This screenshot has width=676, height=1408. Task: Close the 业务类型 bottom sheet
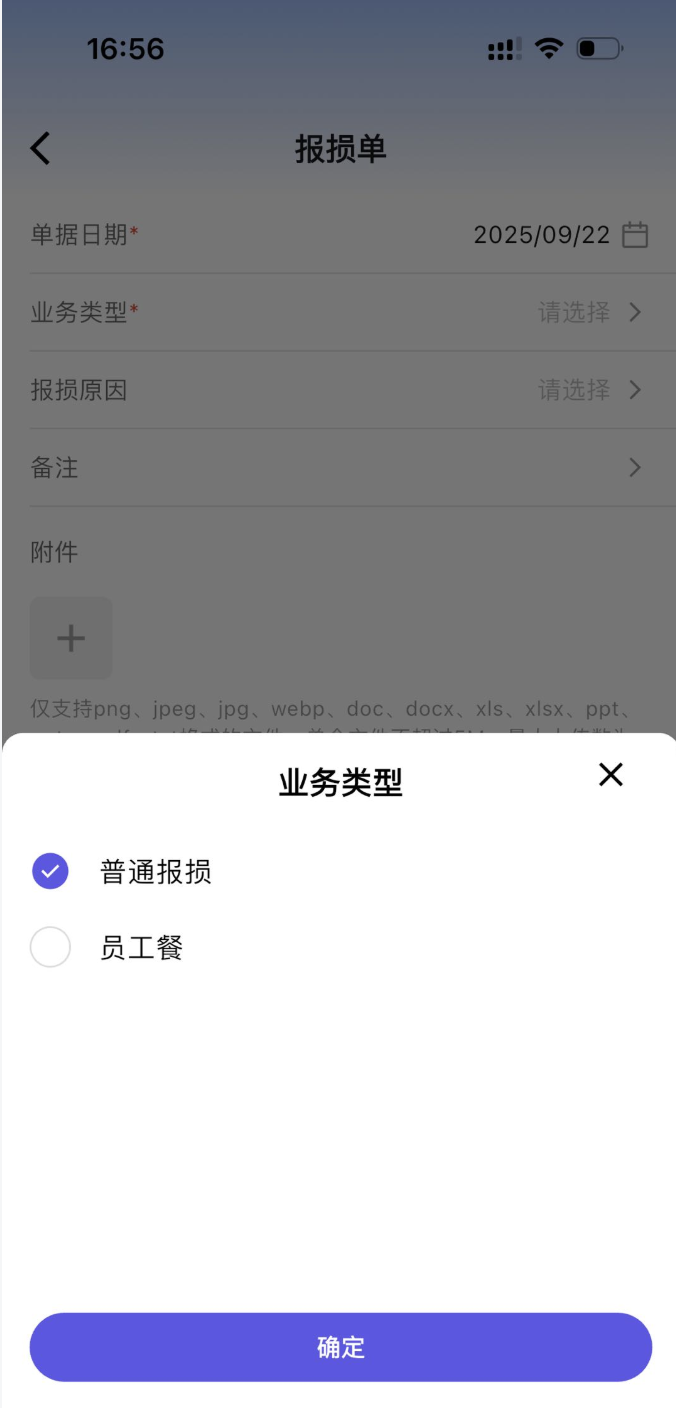(x=610, y=774)
